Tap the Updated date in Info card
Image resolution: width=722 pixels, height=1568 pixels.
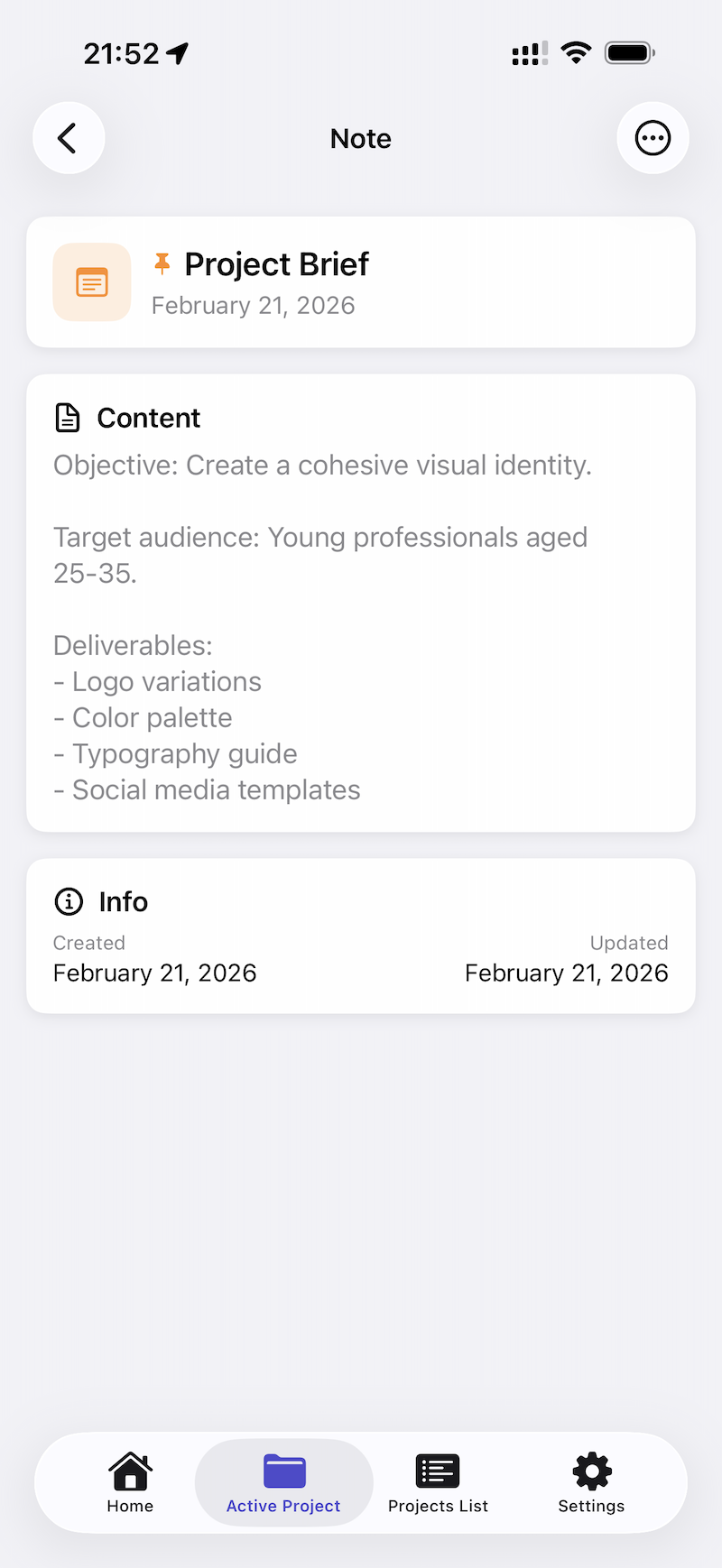[567, 973]
